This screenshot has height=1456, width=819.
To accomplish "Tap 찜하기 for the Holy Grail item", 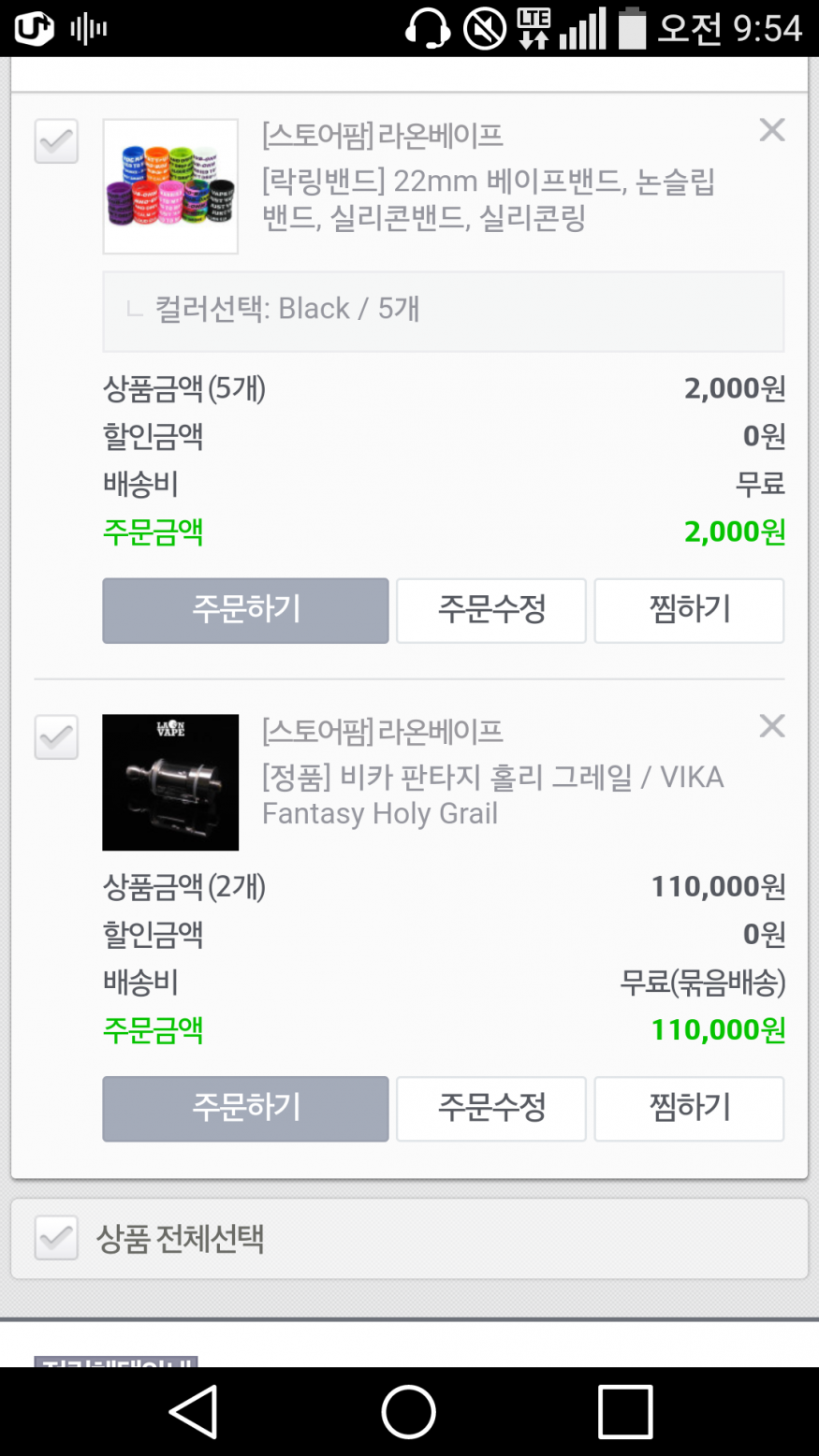I will click(689, 1109).
